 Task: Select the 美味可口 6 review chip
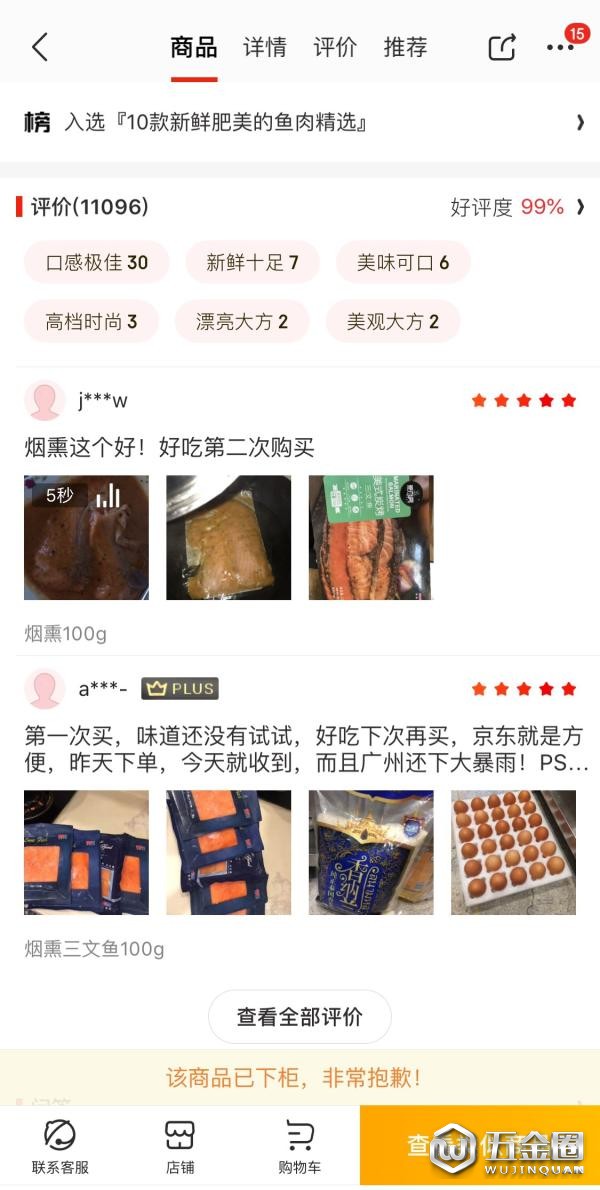403,262
